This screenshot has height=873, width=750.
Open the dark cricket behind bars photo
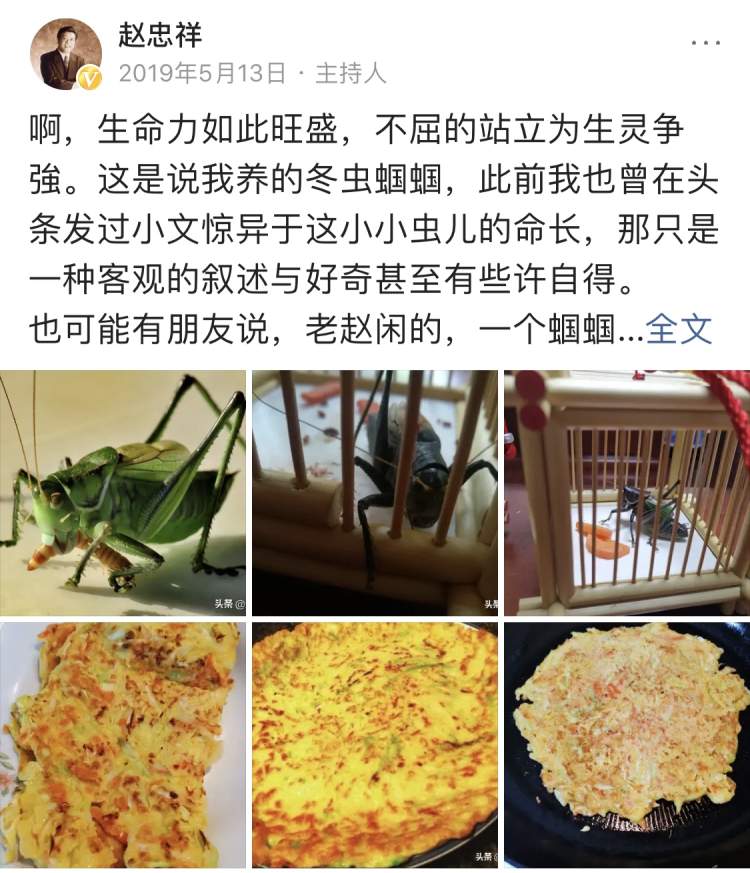[x=375, y=492]
